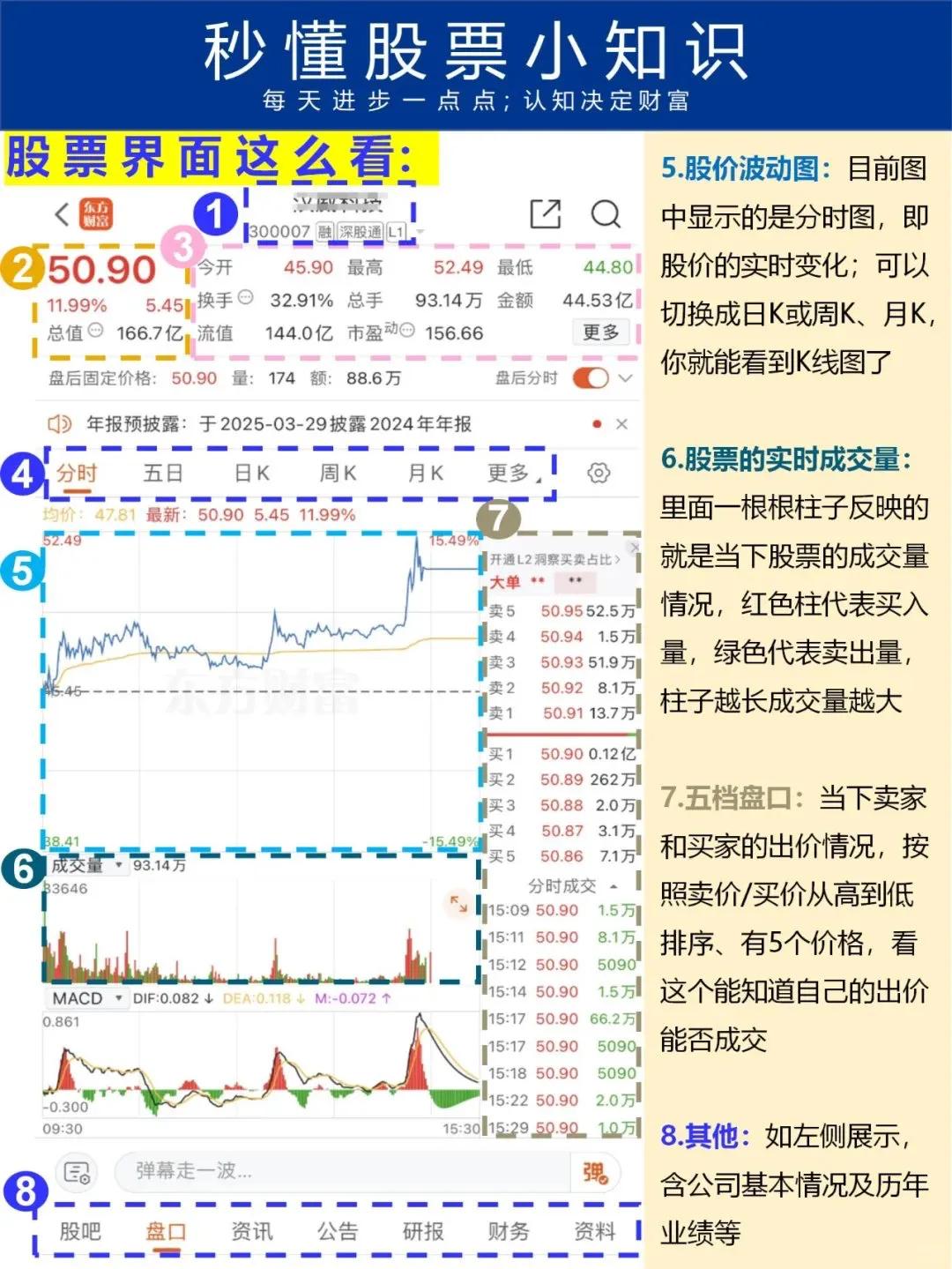The width and height of the screenshot is (952, 1269).
Task: Click the back arrow to exit stock page
Action: coord(63,213)
